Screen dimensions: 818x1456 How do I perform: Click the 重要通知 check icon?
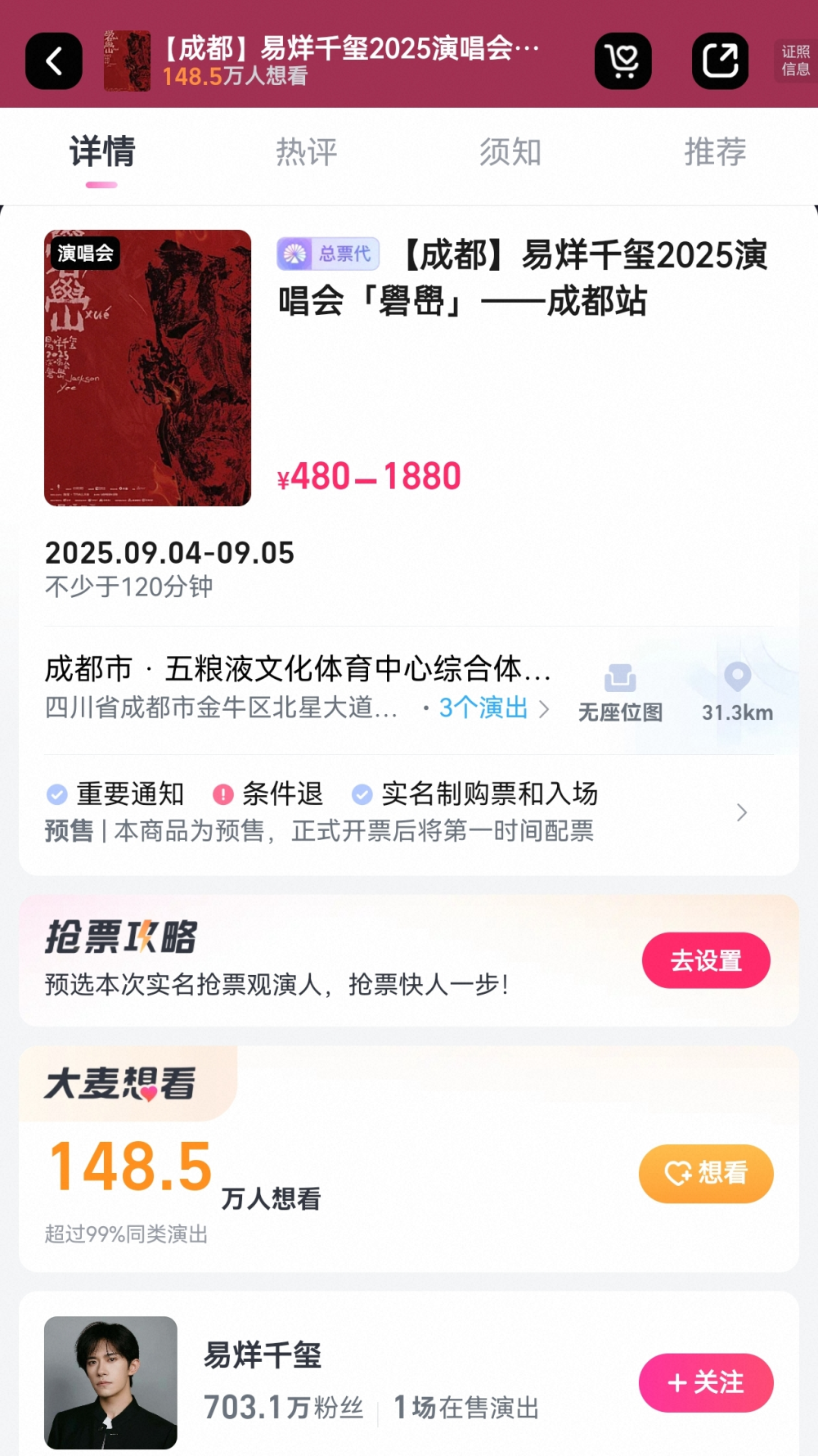[x=56, y=793]
